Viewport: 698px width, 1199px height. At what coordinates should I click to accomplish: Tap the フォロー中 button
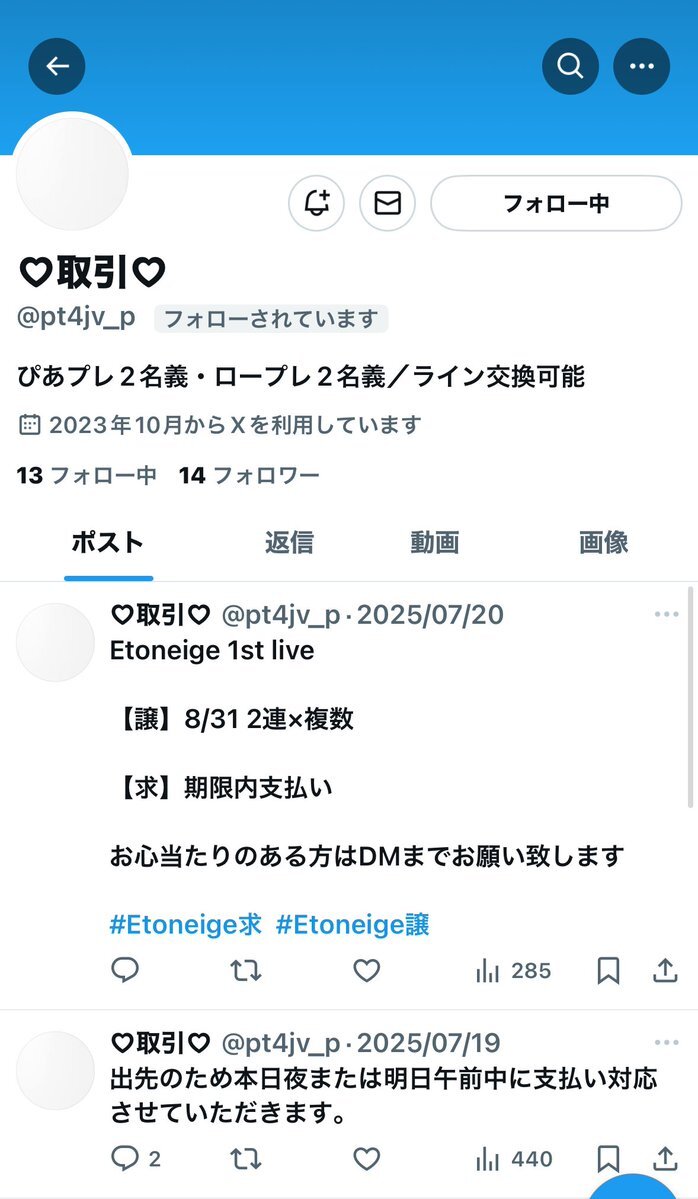pyautogui.click(x=556, y=203)
